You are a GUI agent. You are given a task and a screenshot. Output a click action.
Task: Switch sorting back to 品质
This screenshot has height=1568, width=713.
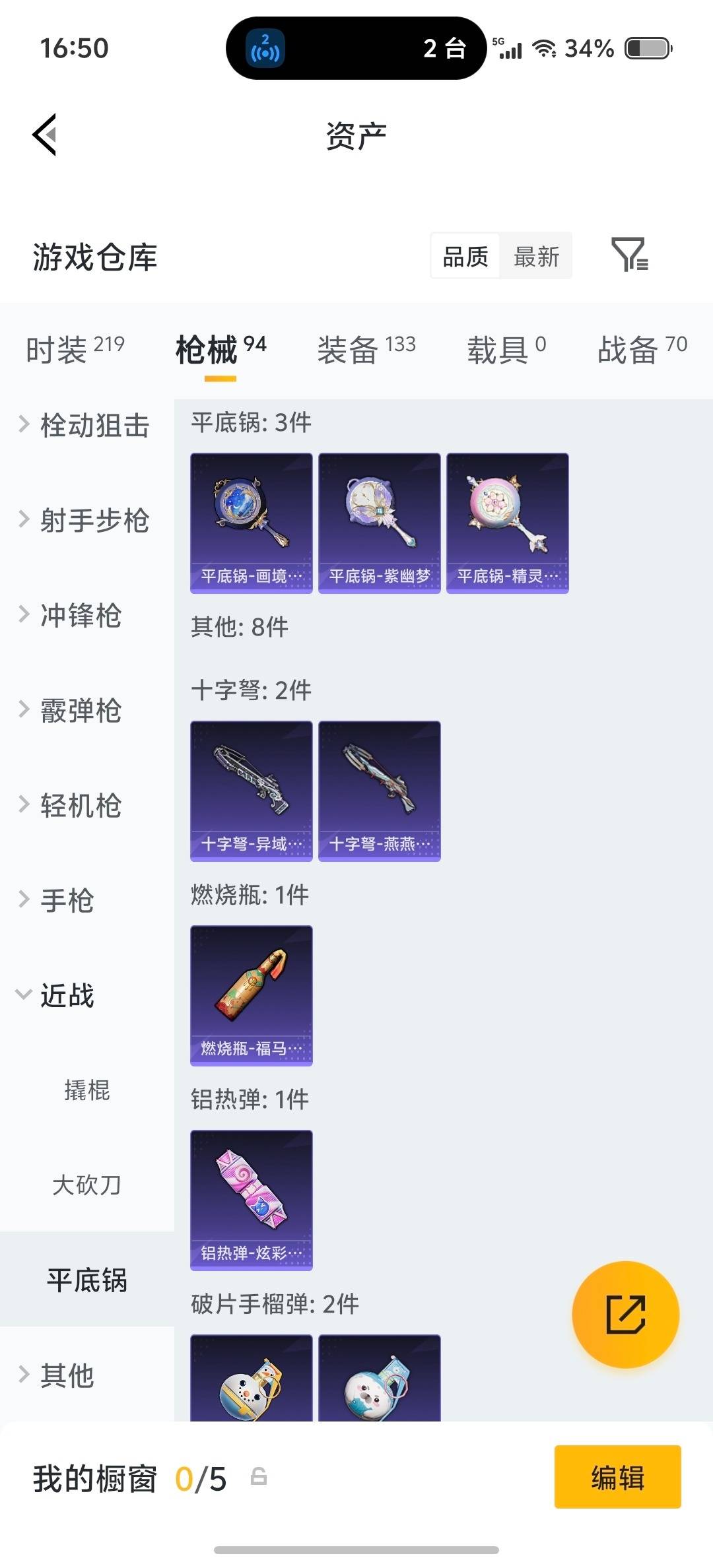tap(464, 256)
